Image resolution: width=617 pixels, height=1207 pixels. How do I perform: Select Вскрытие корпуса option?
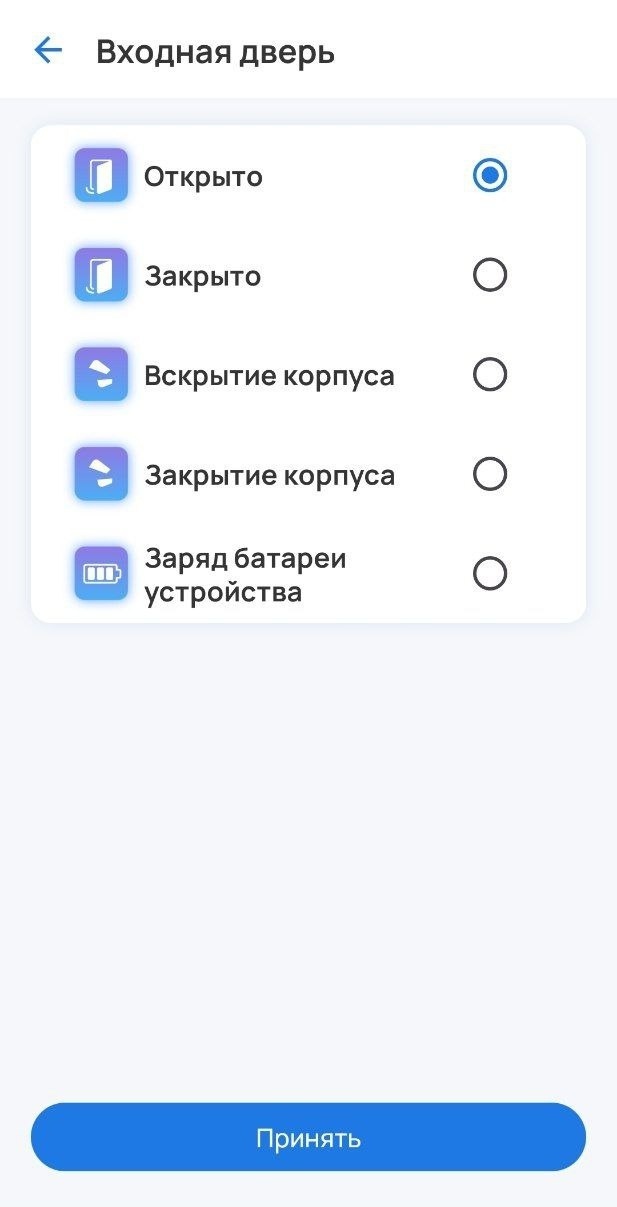pyautogui.click(x=489, y=375)
